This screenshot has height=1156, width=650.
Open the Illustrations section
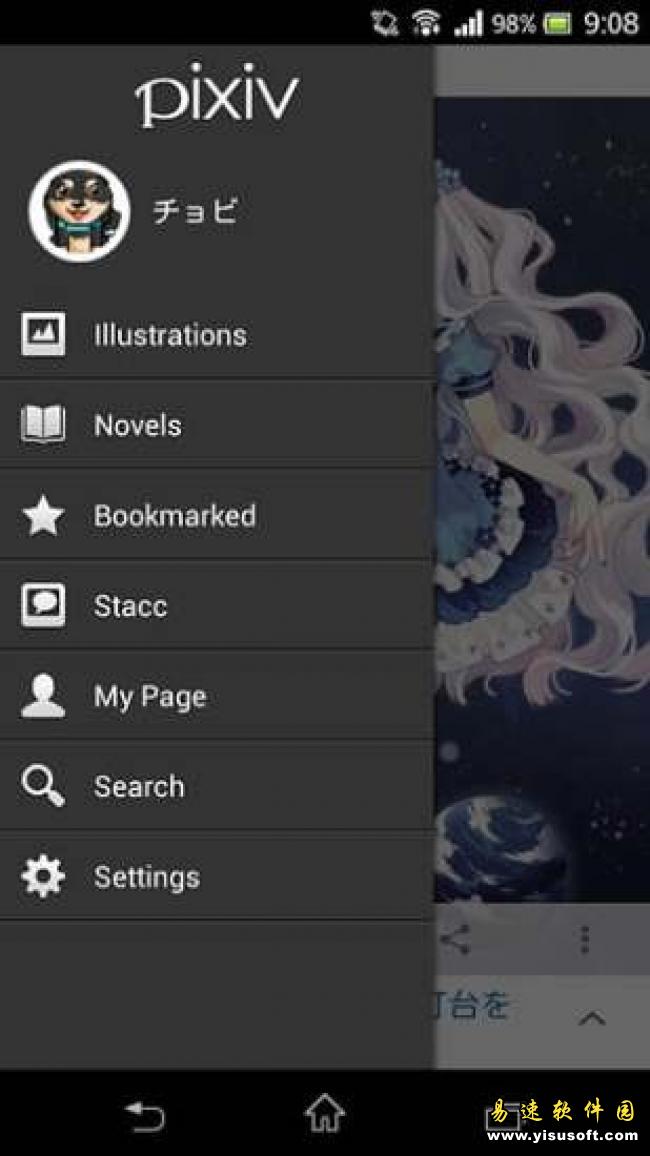point(170,335)
